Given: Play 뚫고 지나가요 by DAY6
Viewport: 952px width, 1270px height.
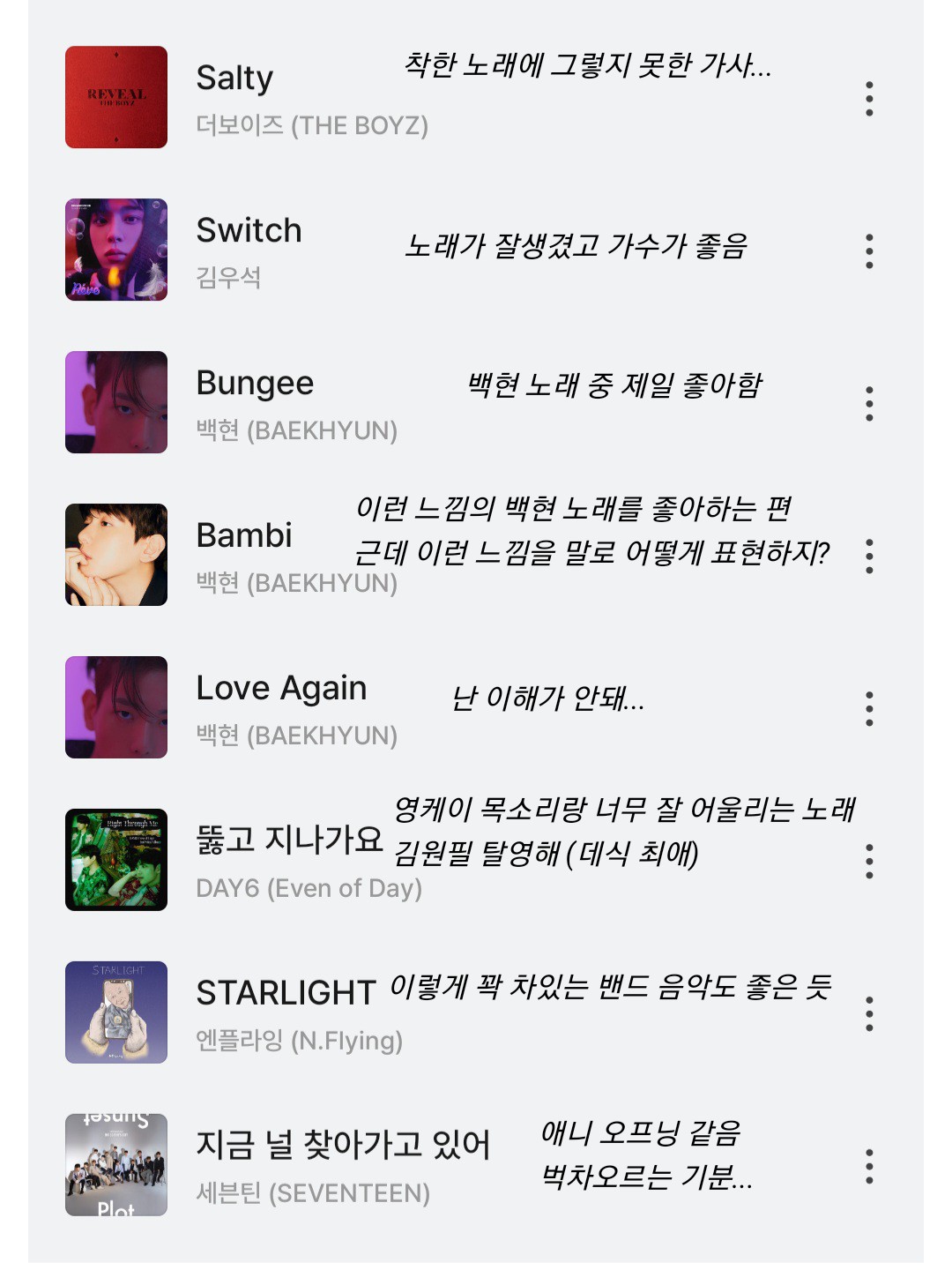Looking at the screenshot, I should pos(289,840).
